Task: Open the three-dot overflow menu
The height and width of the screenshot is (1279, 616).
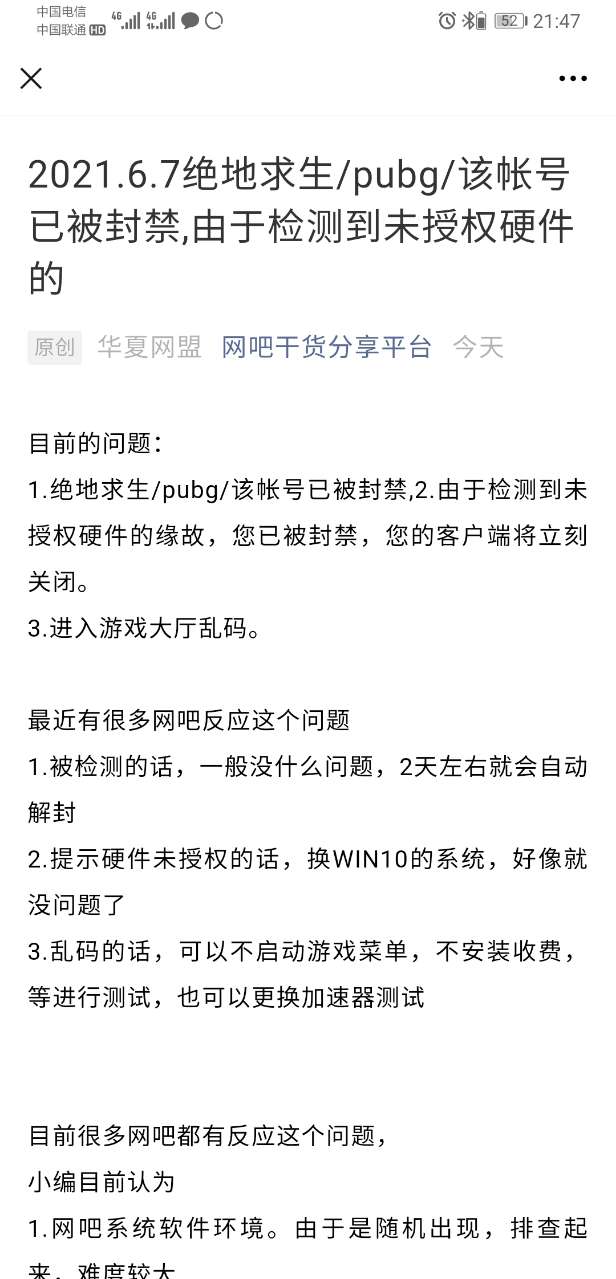Action: point(573,78)
